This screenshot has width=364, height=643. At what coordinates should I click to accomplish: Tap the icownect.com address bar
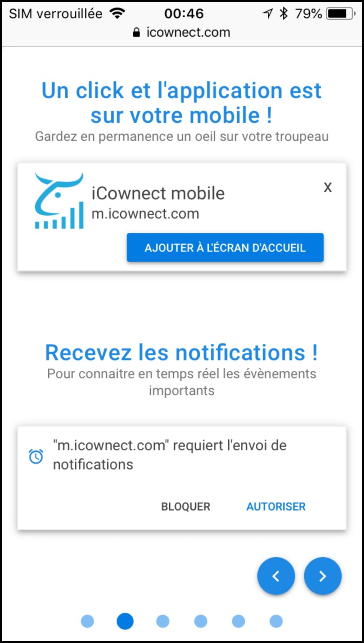pos(182,33)
